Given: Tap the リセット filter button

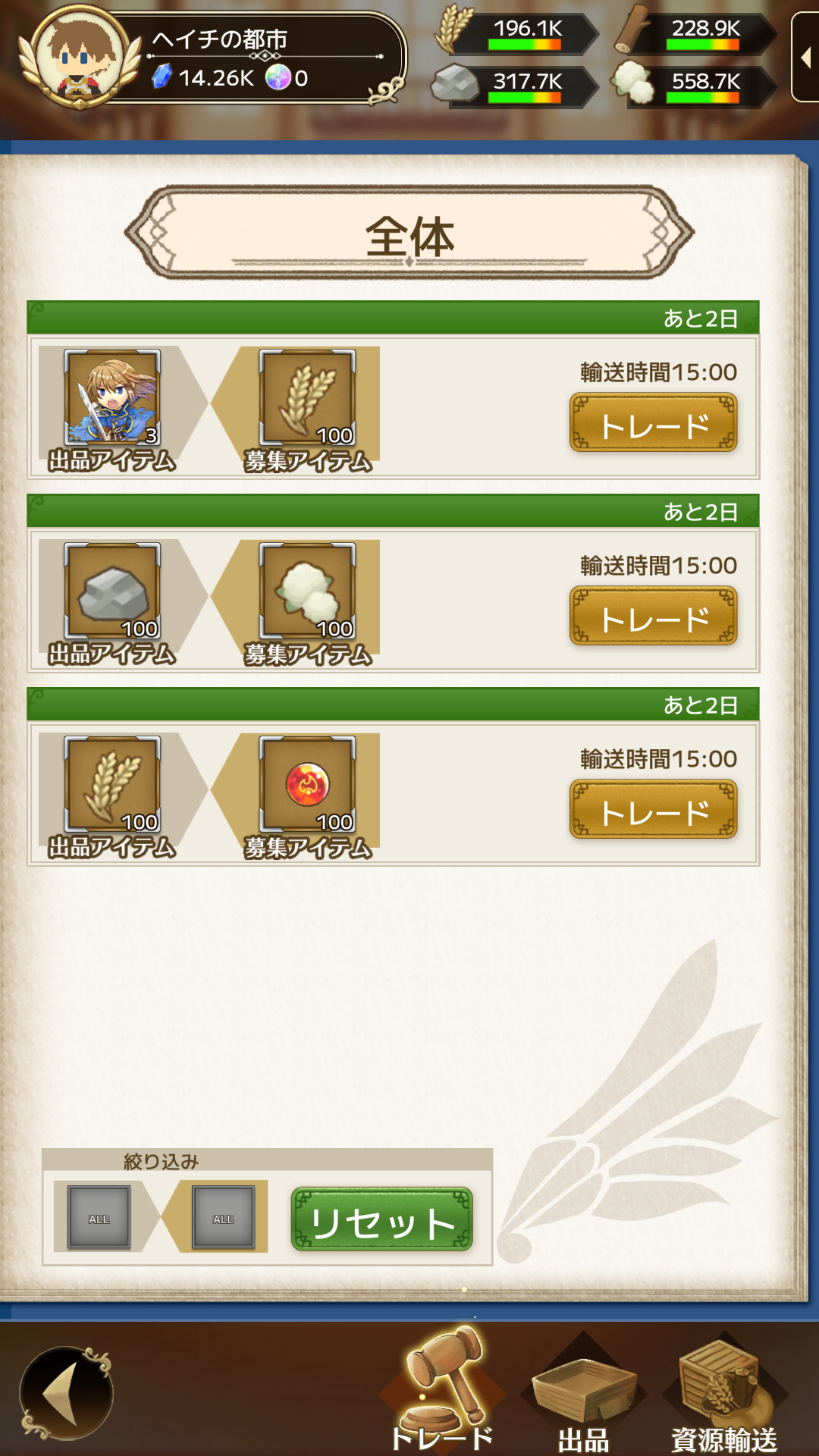Looking at the screenshot, I should (382, 1219).
